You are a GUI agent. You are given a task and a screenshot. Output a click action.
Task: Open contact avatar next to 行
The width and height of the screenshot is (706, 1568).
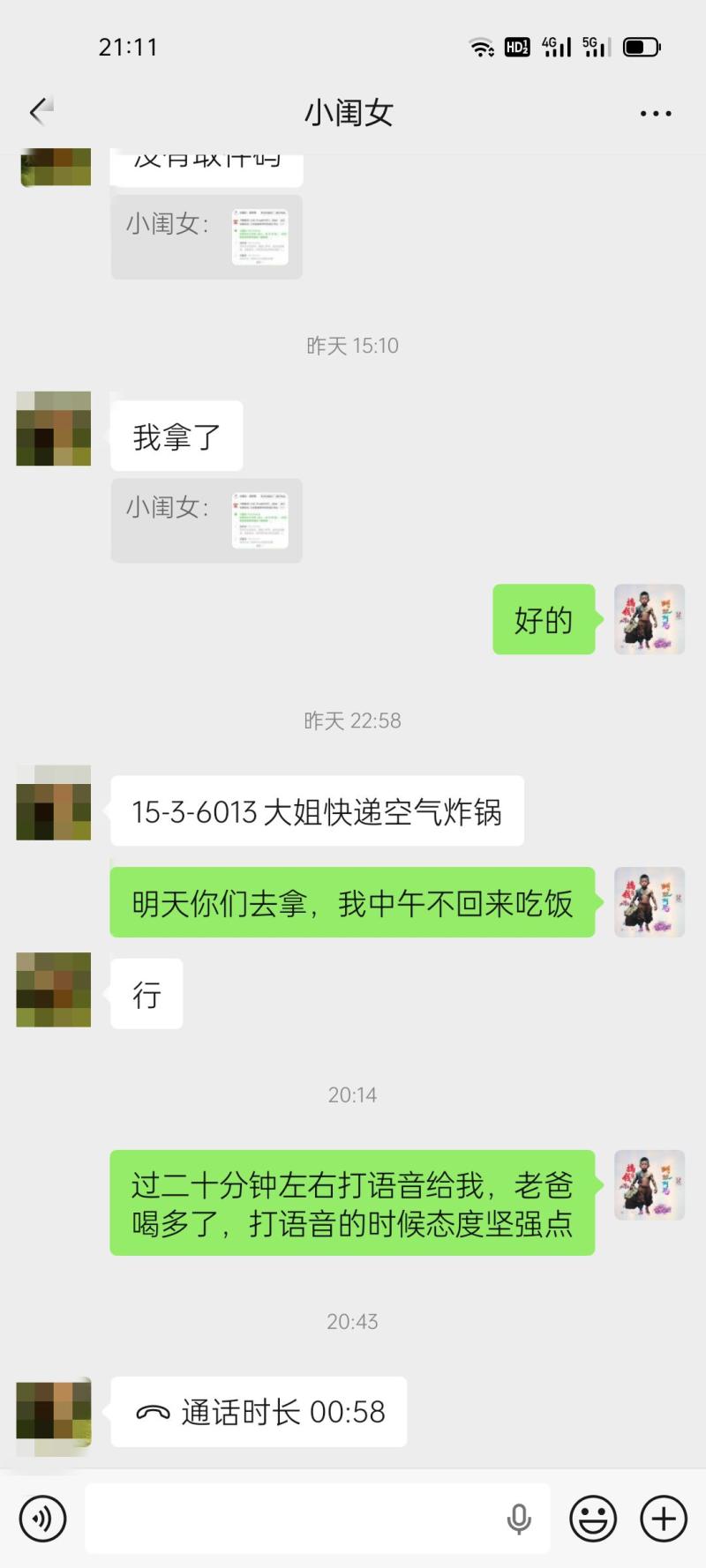(54, 989)
